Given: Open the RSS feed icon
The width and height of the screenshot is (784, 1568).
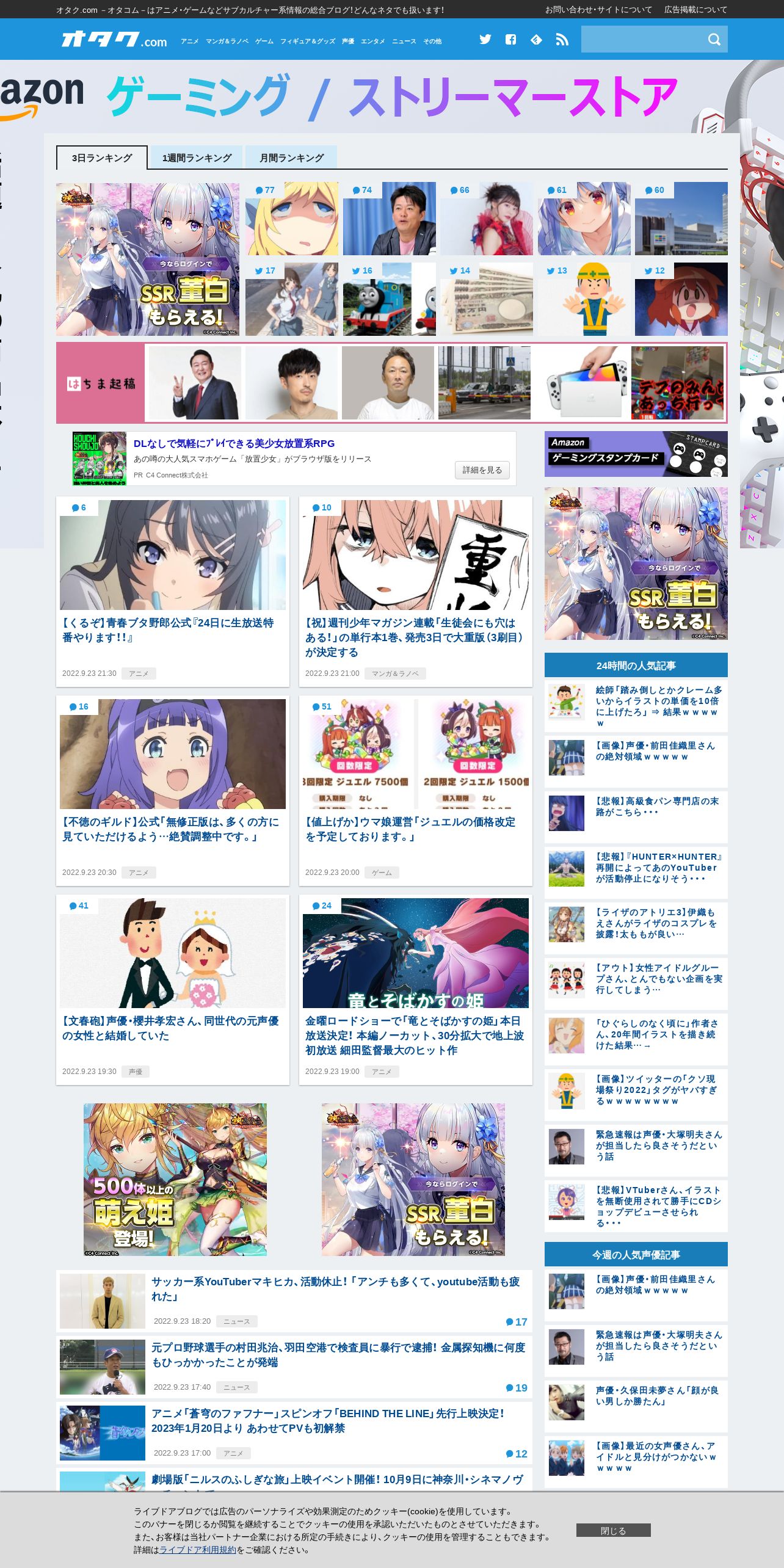Looking at the screenshot, I should click(562, 40).
